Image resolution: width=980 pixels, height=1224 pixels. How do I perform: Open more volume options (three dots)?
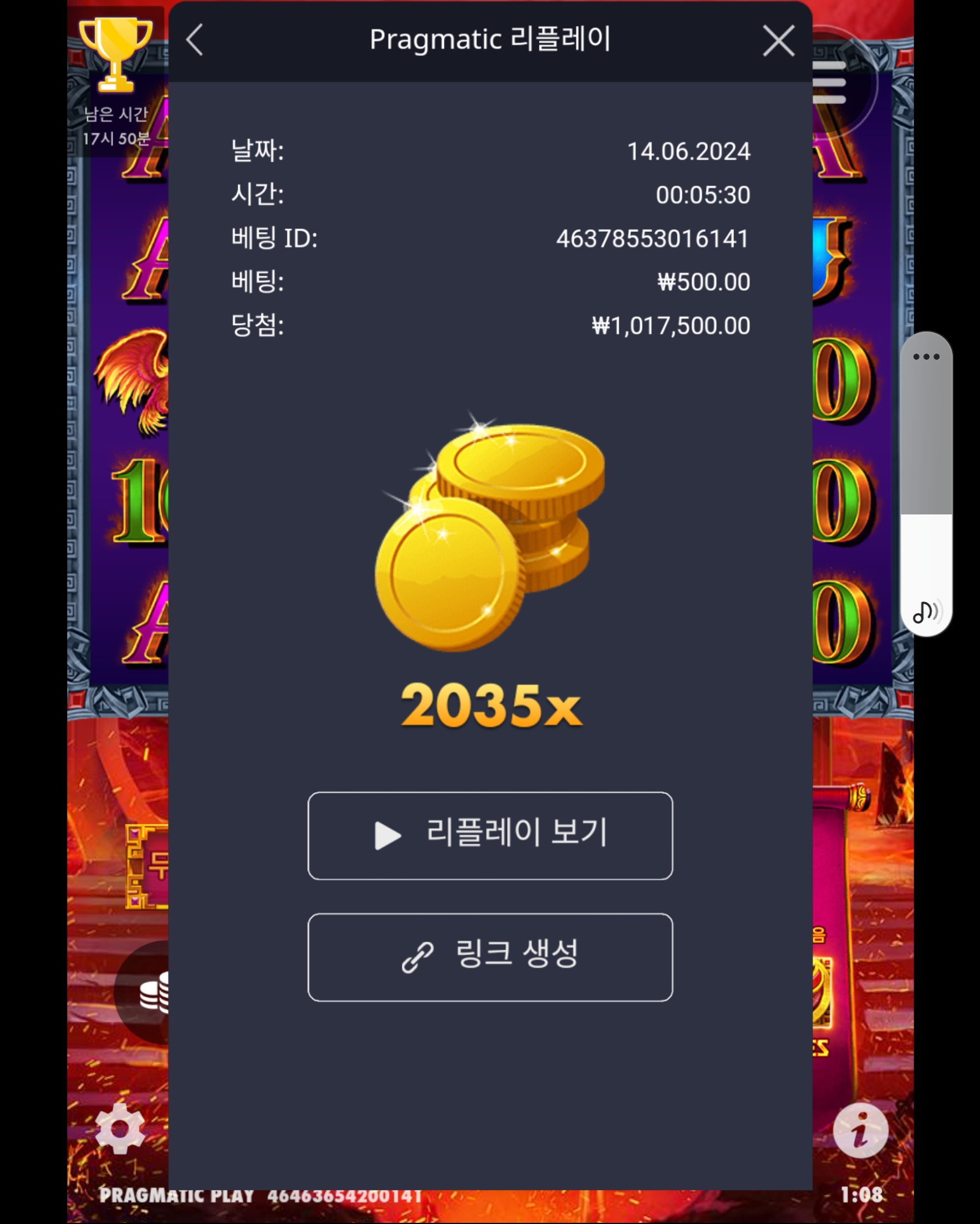coord(926,357)
